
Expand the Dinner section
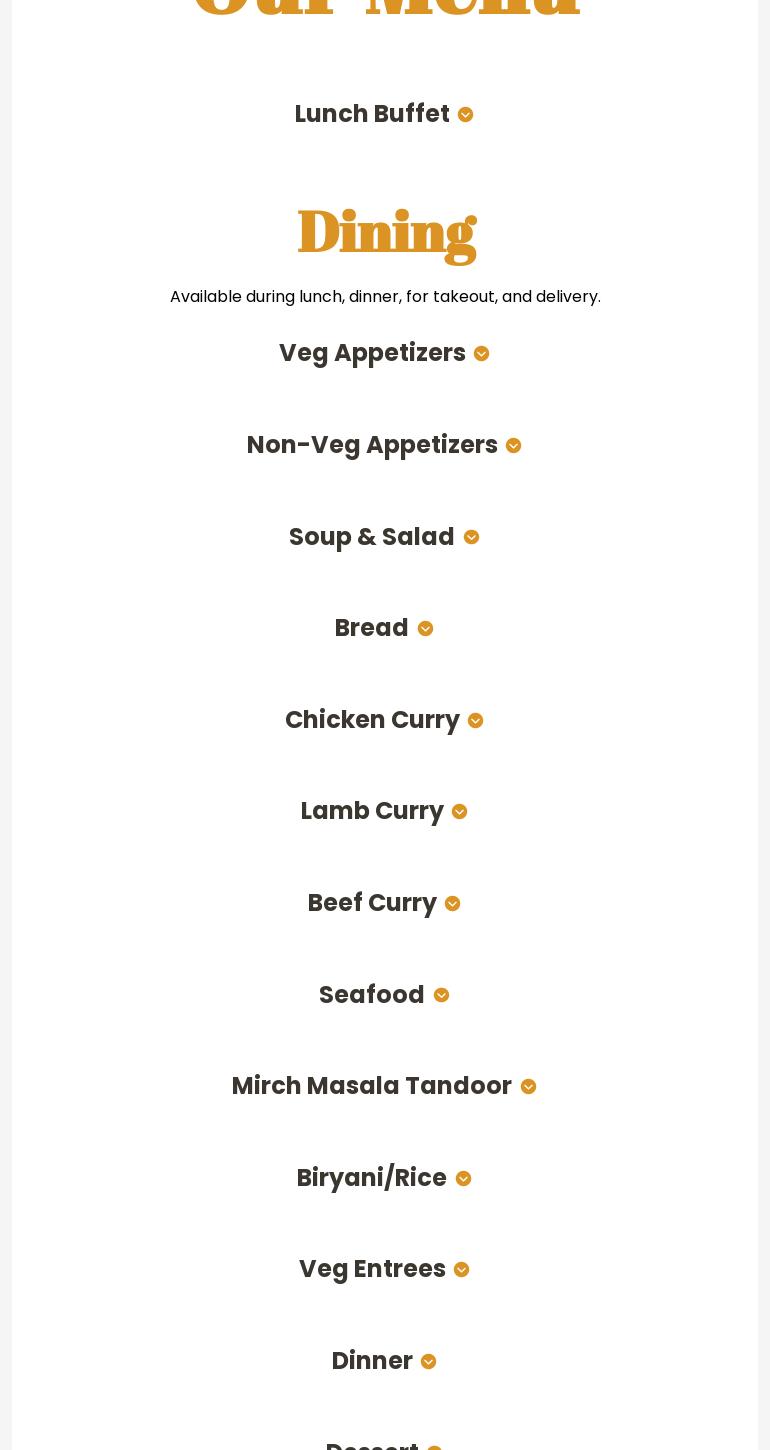click(x=383, y=1361)
